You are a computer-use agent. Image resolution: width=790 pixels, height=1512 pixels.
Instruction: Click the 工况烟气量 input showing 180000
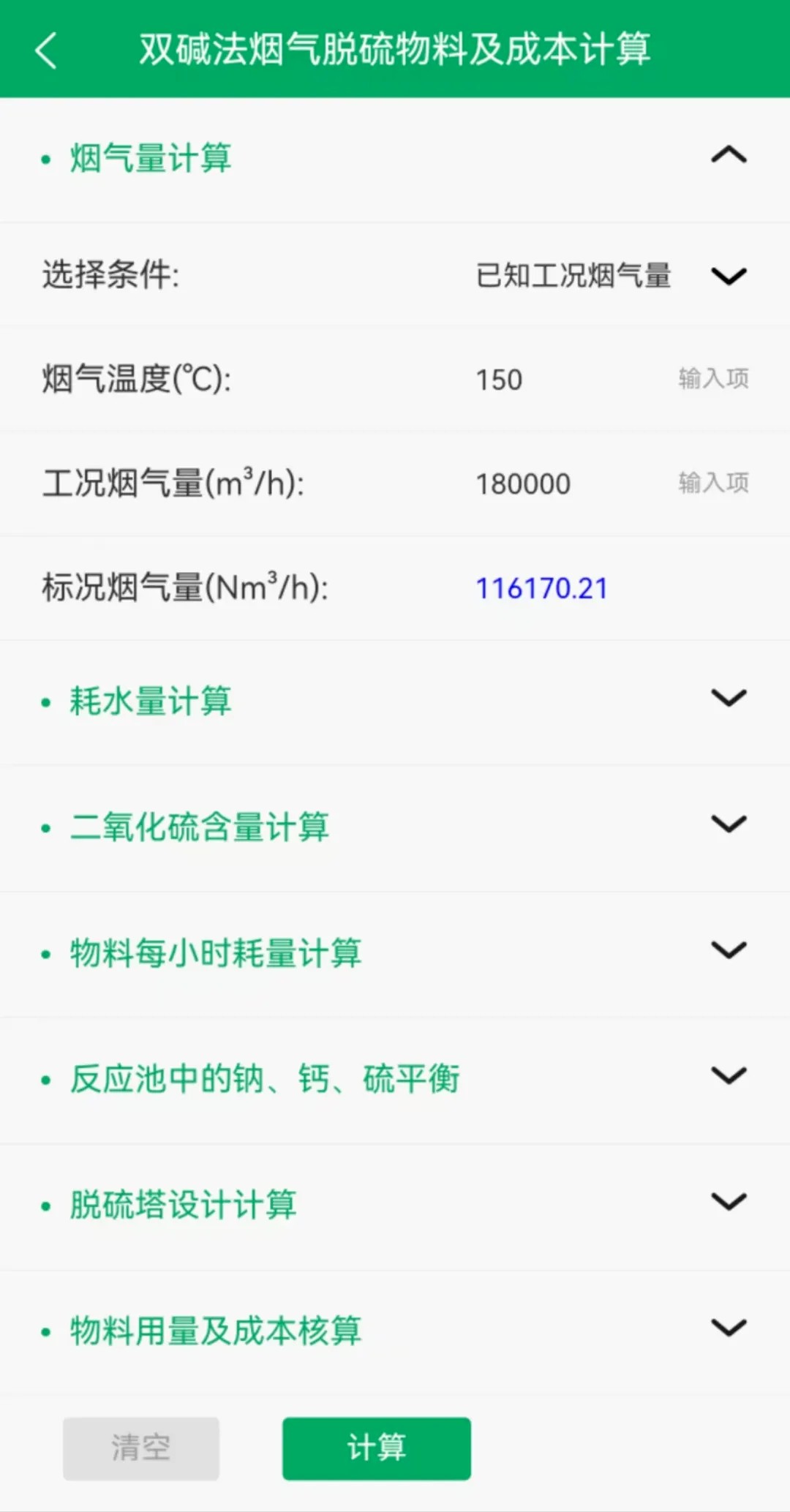click(524, 483)
